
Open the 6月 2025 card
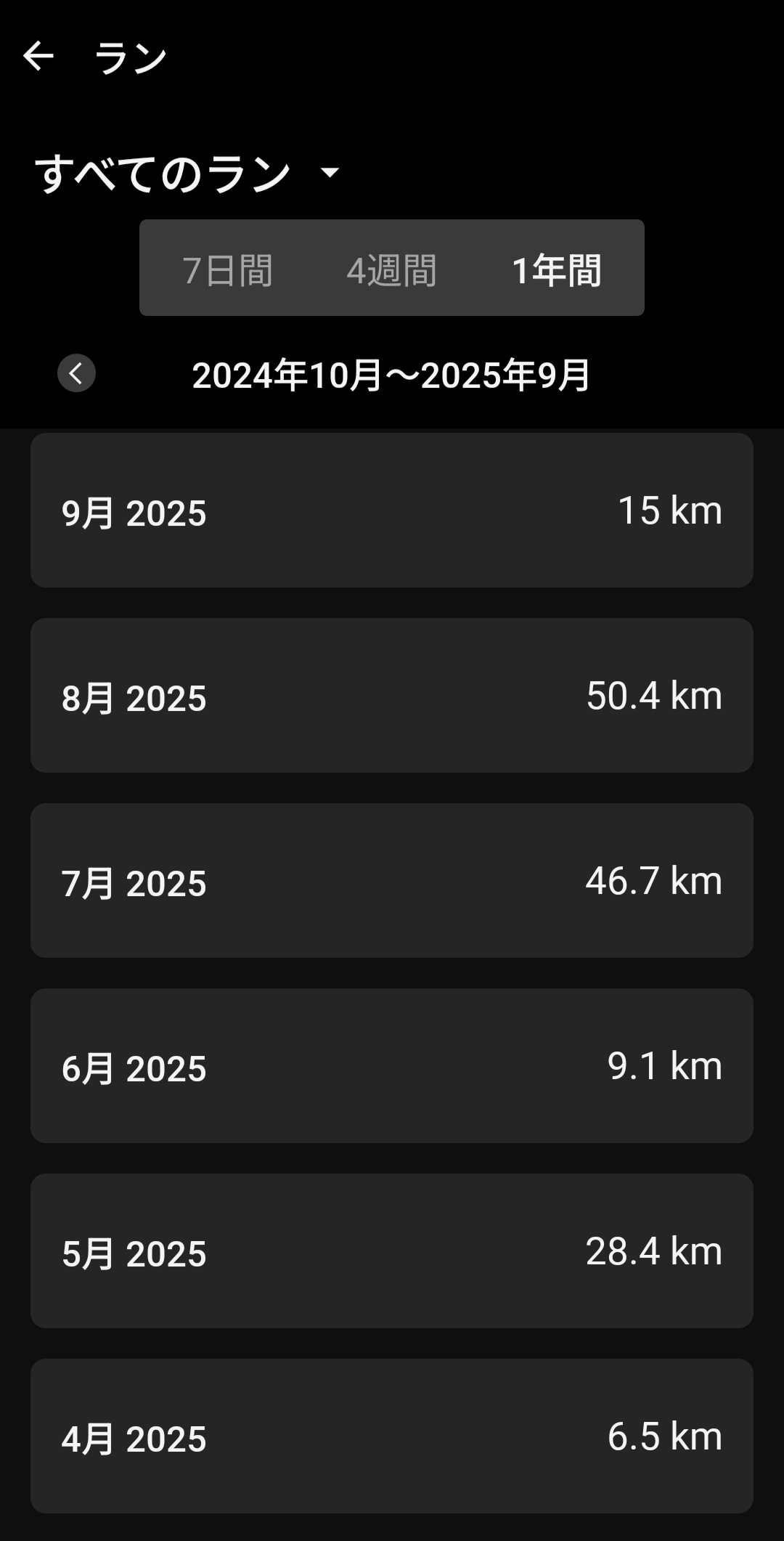[392, 1066]
